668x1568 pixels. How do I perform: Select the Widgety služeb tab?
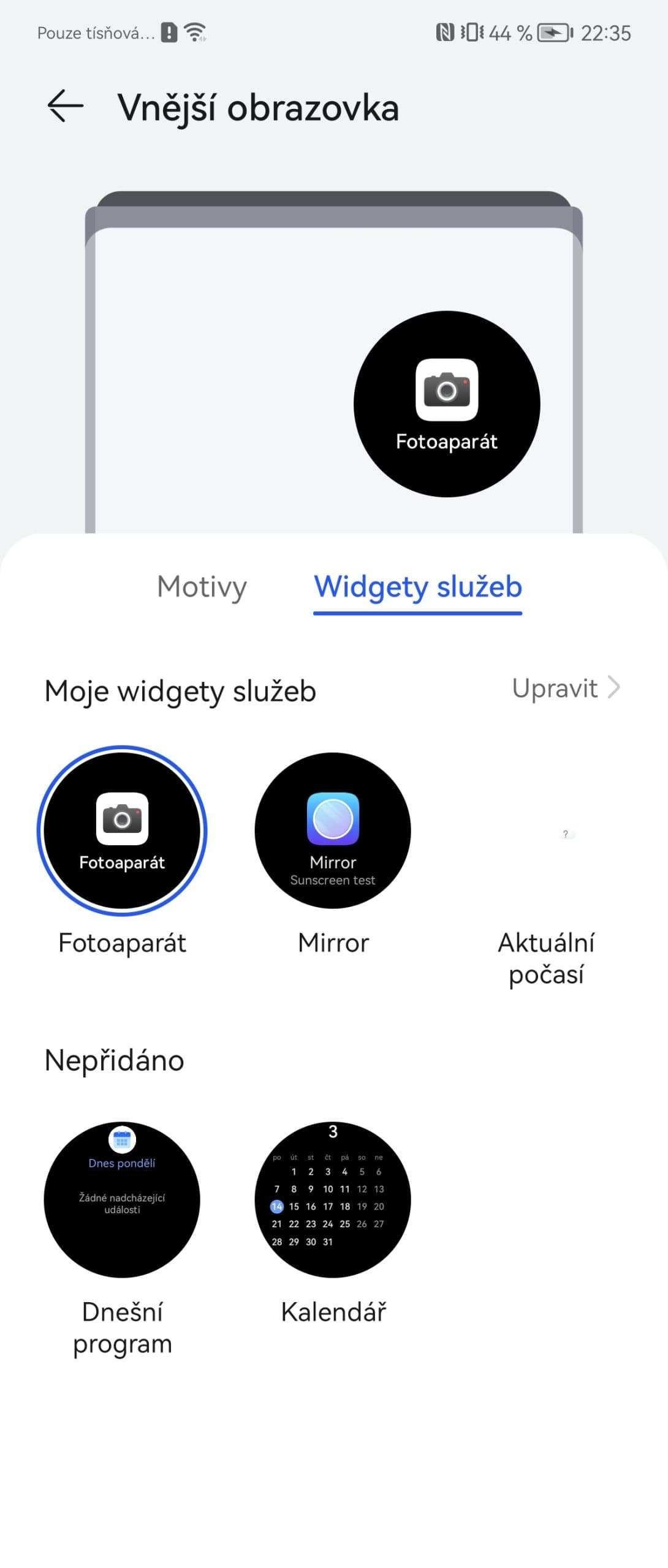417,586
